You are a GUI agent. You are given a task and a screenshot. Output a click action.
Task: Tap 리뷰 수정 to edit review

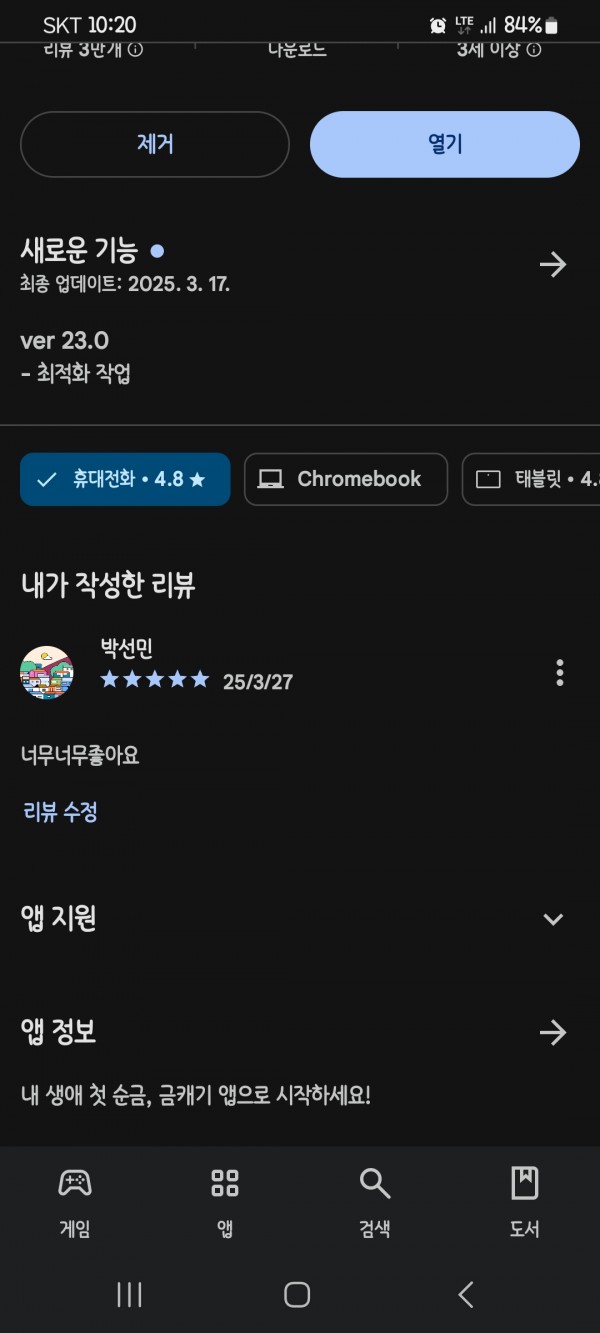[x=60, y=812]
